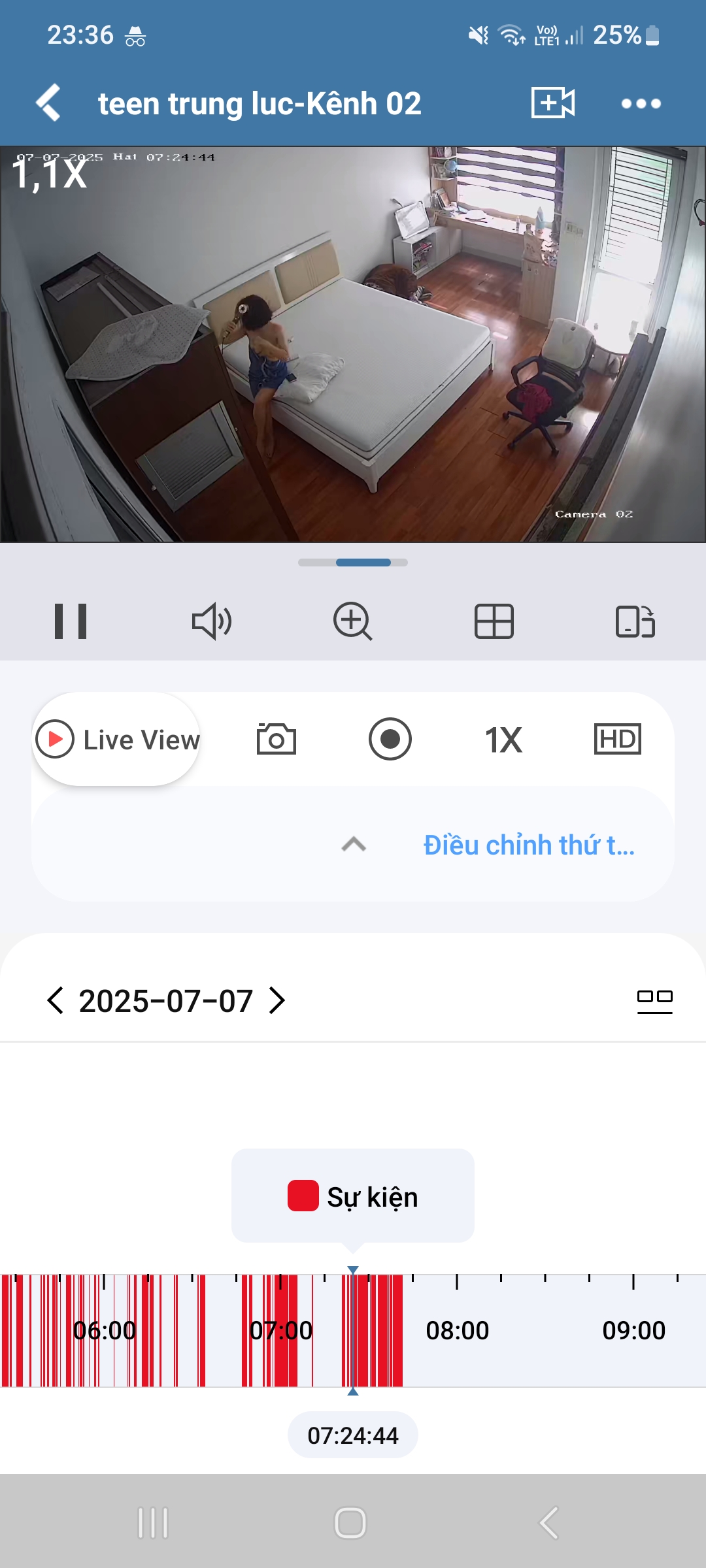Navigate back from teen trung luc-Kênh 02
Screen dimensions: 706x1568
pyautogui.click(x=47, y=103)
